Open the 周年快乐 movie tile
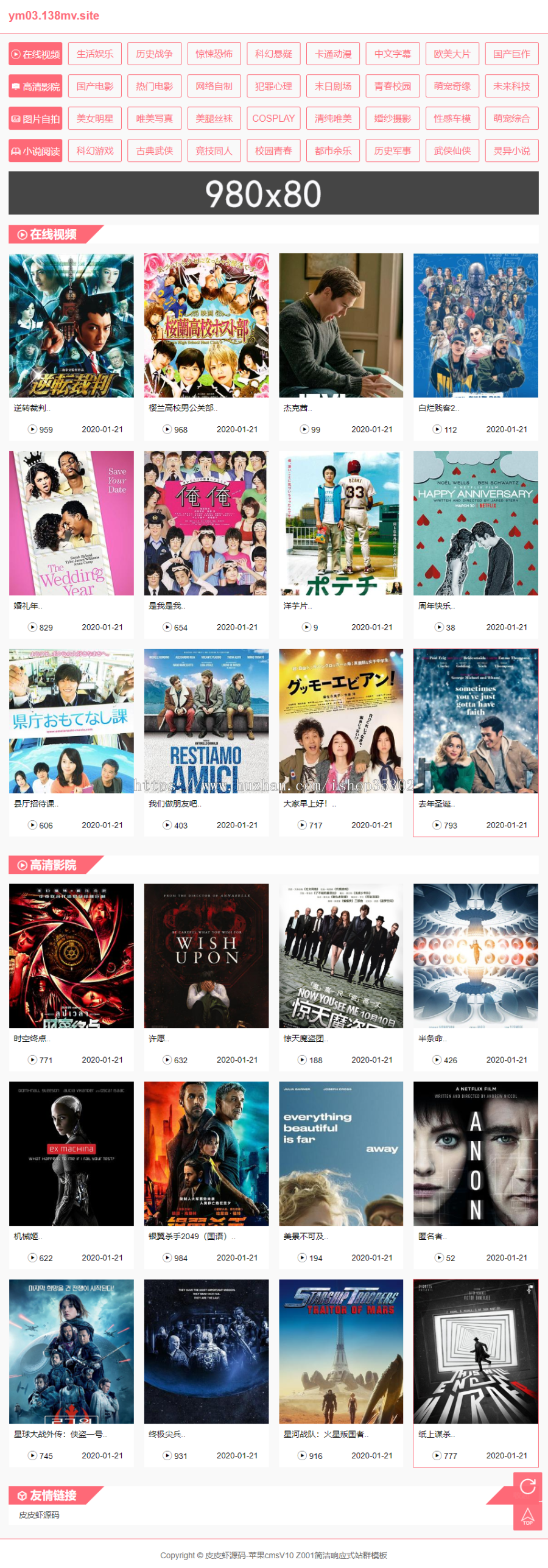548x1568 pixels. pyautogui.click(x=476, y=523)
